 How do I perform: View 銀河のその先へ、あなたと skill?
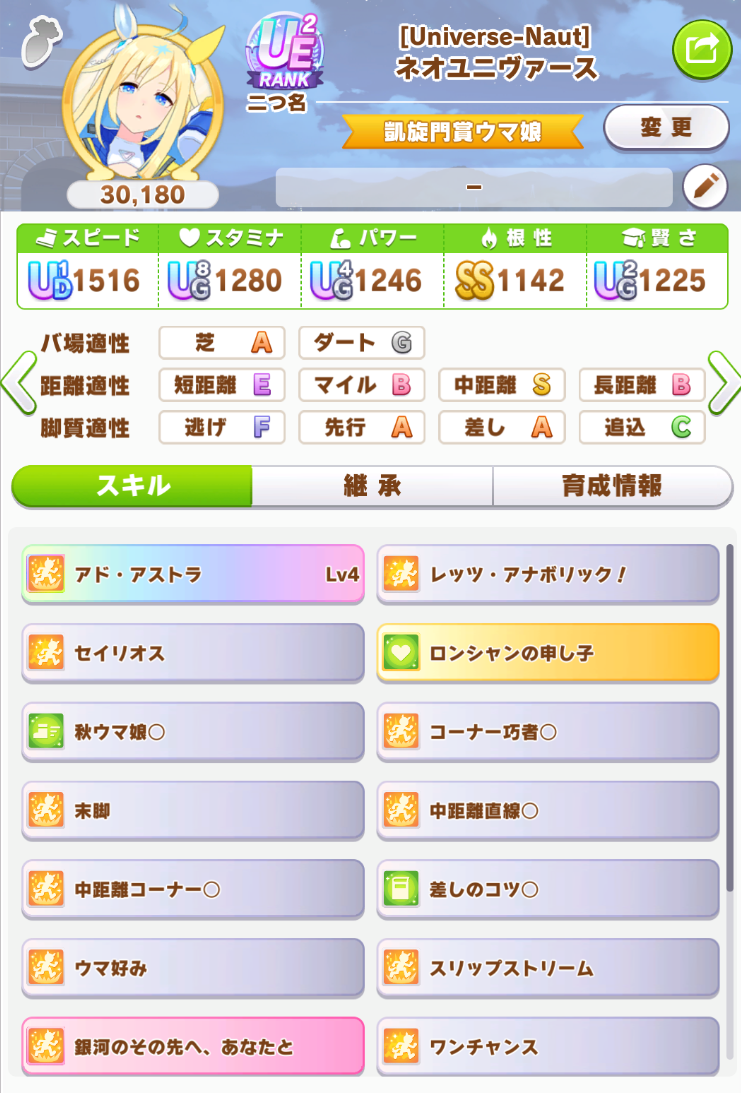coord(192,1047)
